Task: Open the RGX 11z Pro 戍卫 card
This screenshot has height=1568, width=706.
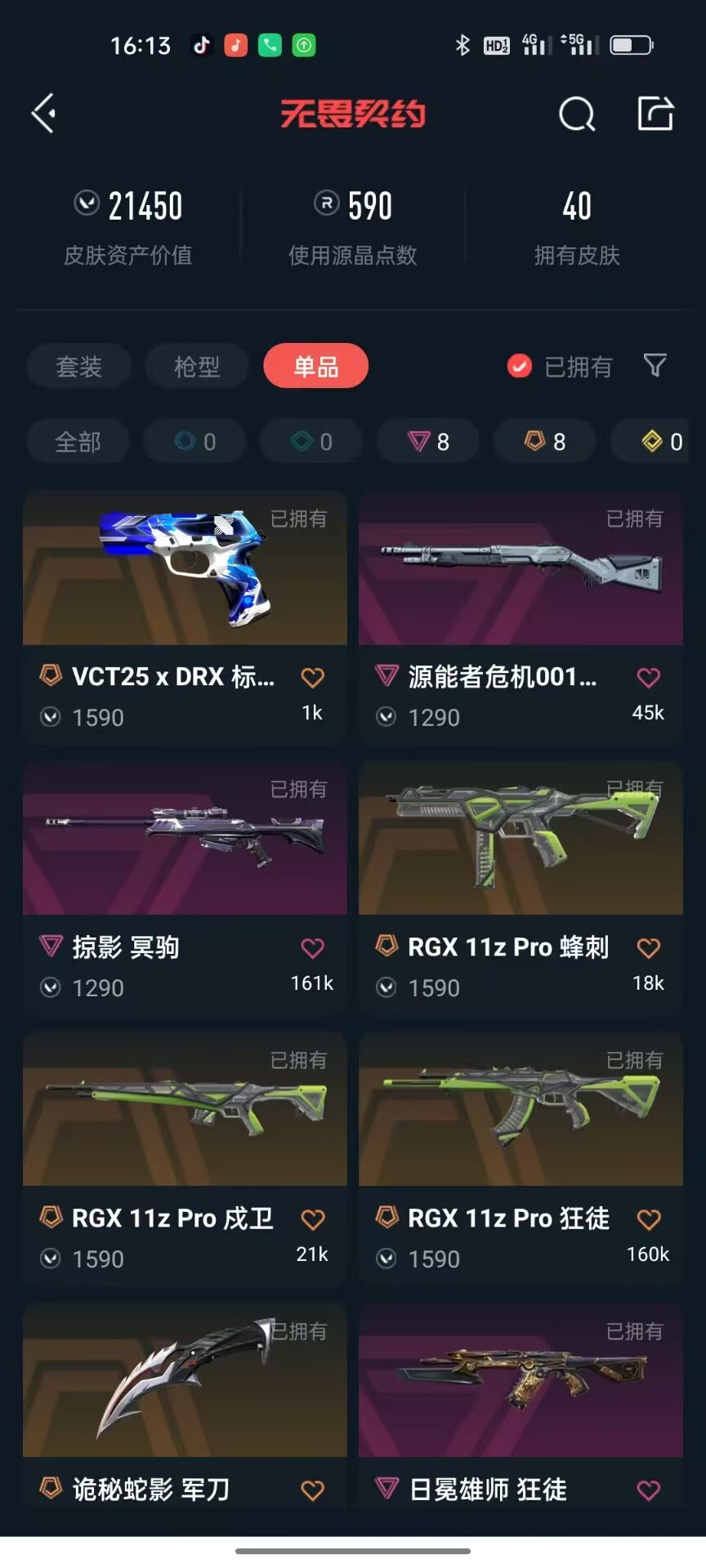Action: point(185,1110)
